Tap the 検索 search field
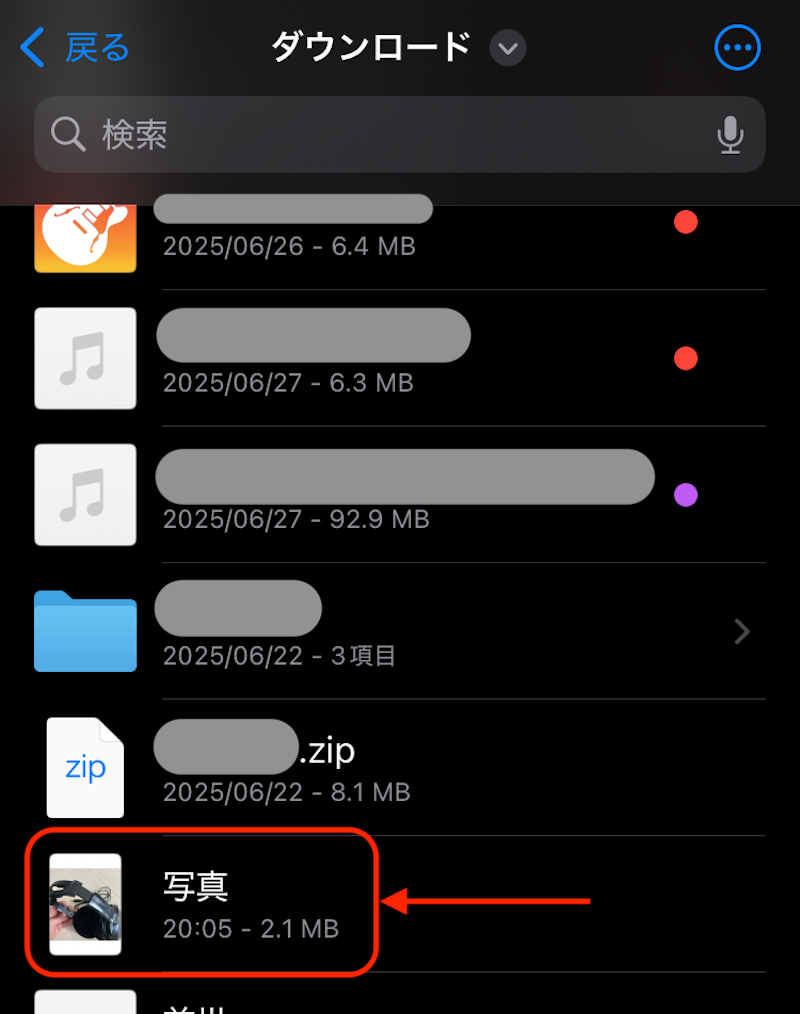The height and width of the screenshot is (1014, 800). pyautogui.click(x=380, y=134)
